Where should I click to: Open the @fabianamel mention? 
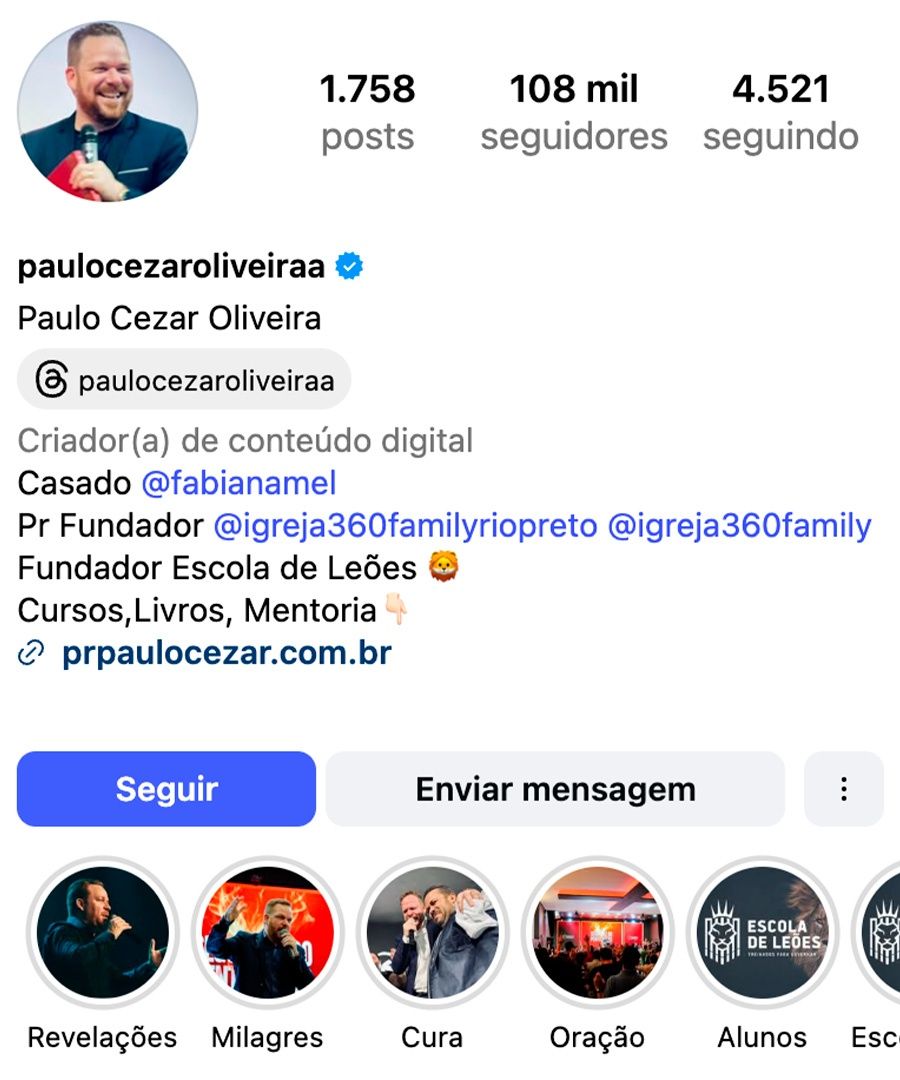(x=239, y=484)
